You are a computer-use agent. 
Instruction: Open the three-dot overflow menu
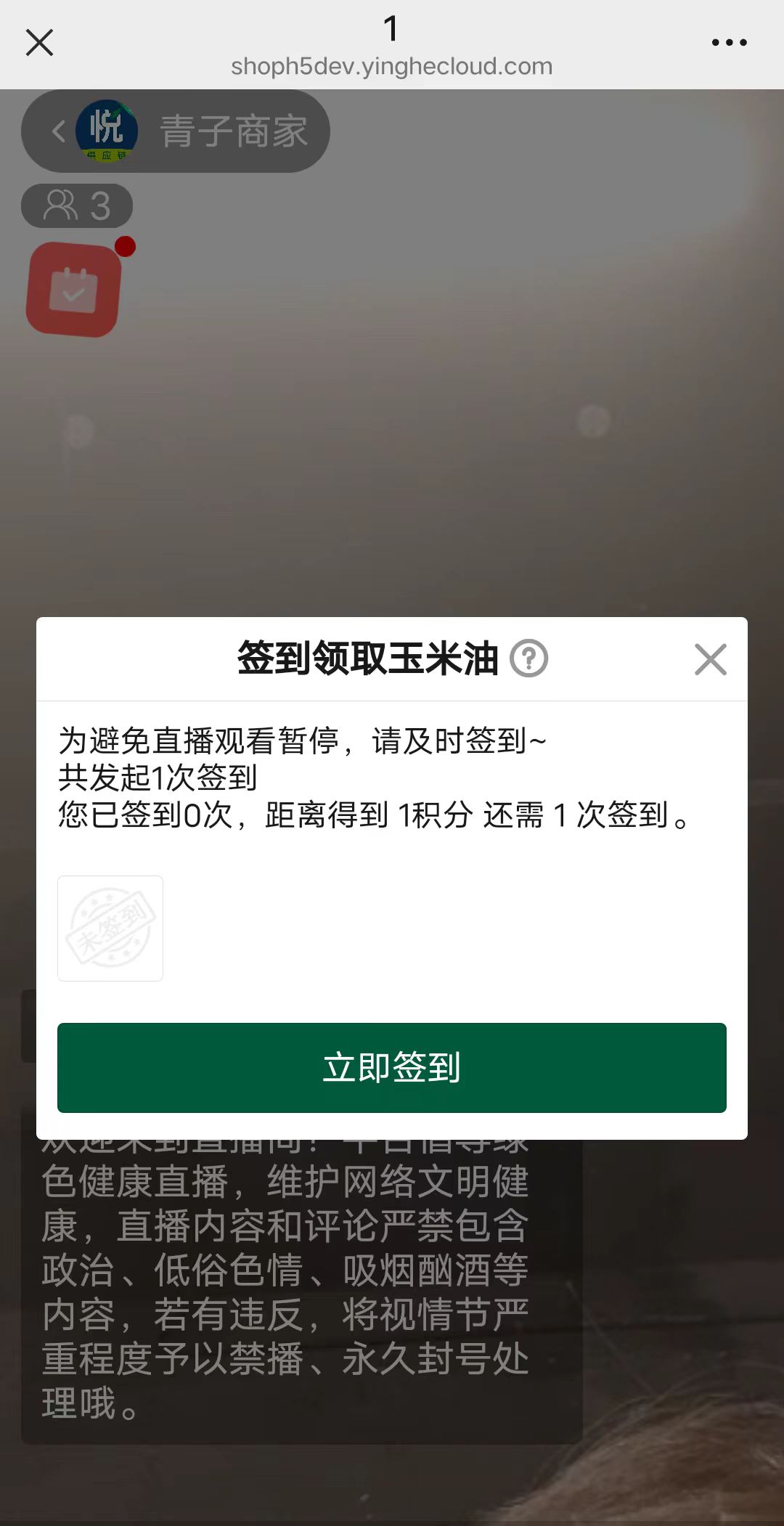pos(729,43)
